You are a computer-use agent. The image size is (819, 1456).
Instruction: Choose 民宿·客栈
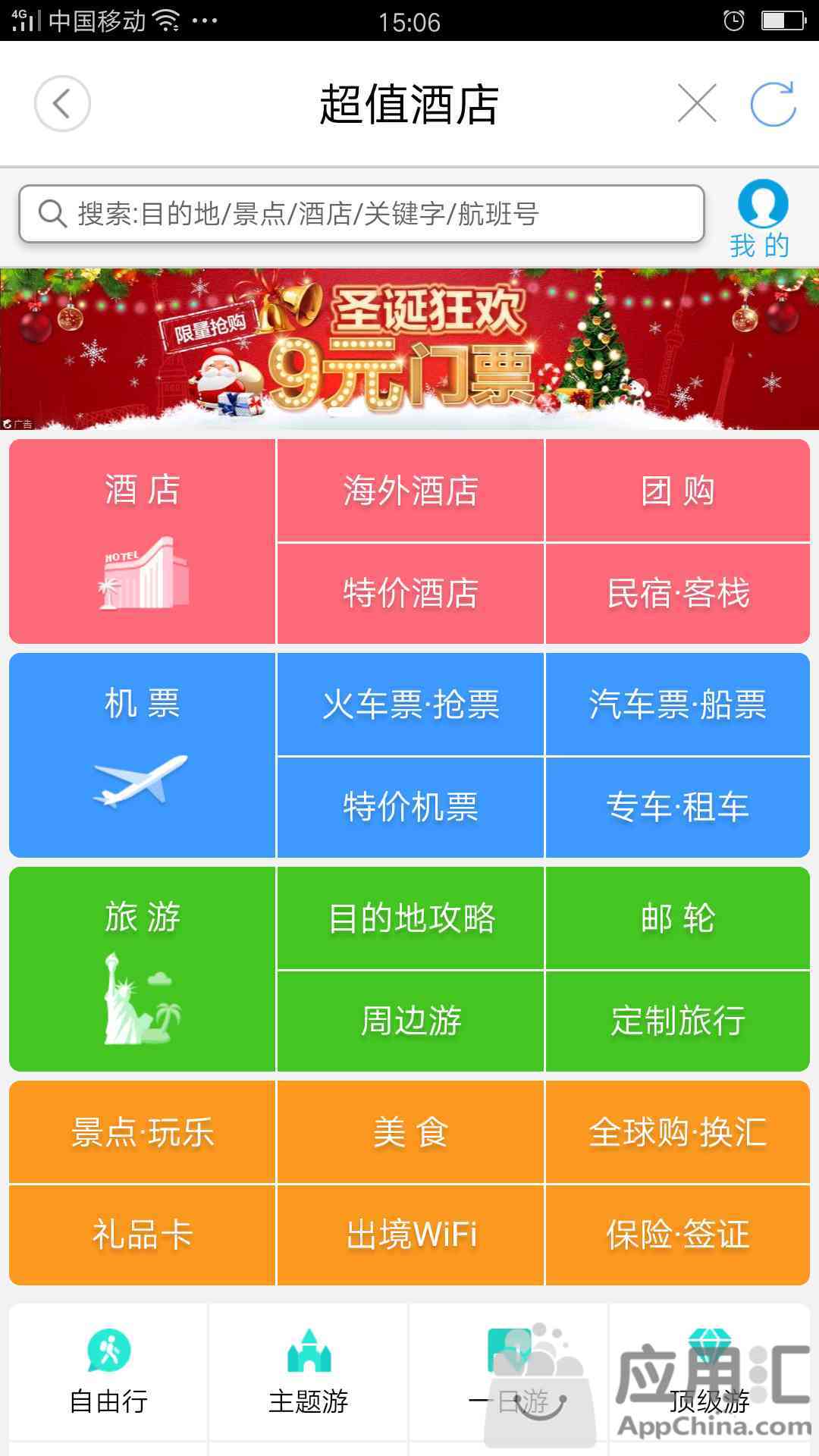(678, 594)
